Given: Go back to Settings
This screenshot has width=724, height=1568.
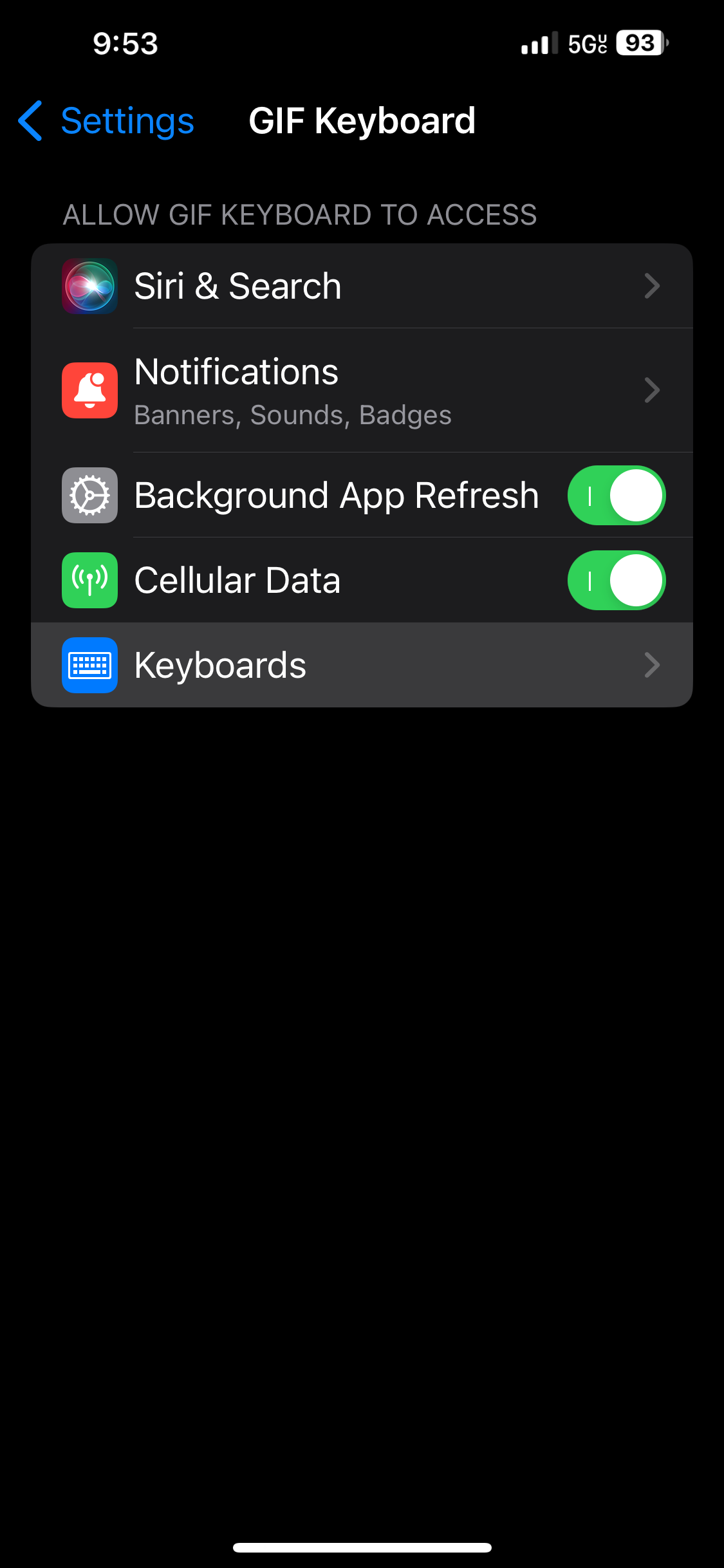Looking at the screenshot, I should (x=107, y=121).
